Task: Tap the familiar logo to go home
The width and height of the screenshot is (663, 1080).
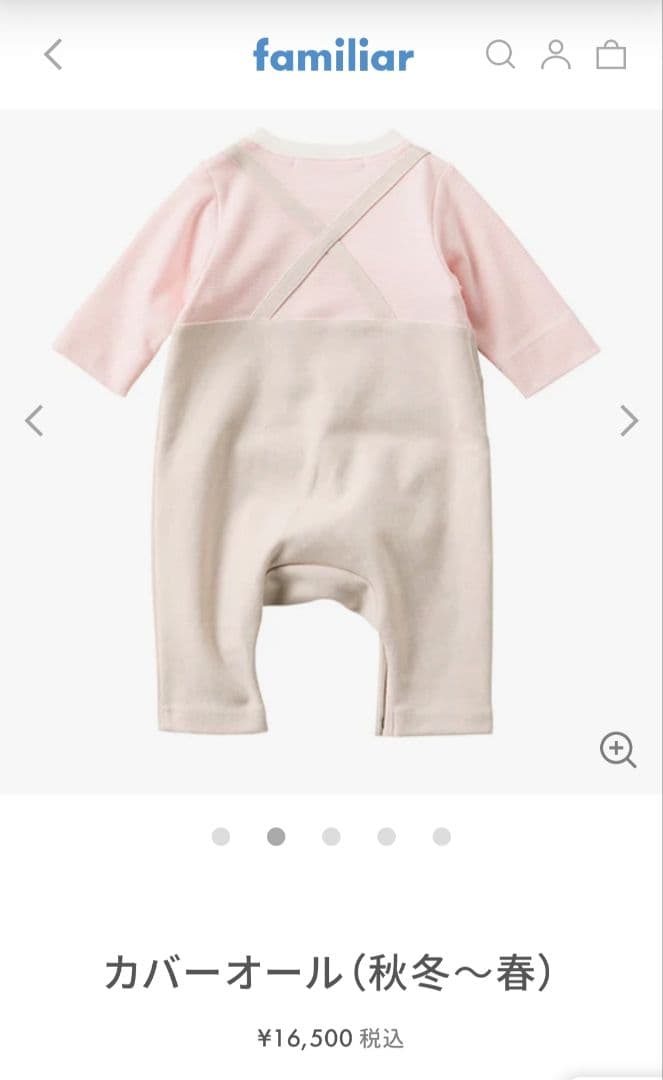Action: point(333,54)
